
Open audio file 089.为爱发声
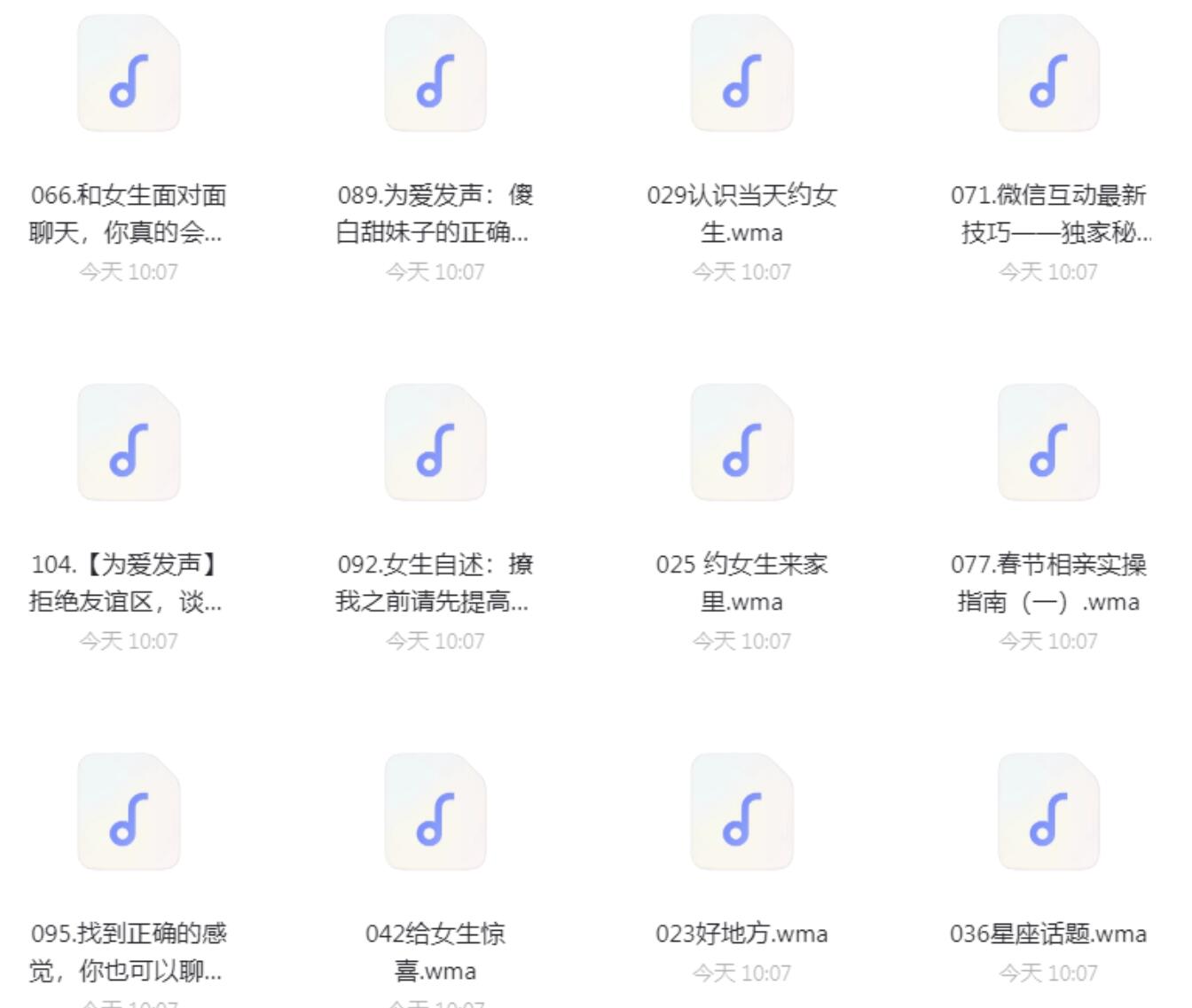(435, 75)
